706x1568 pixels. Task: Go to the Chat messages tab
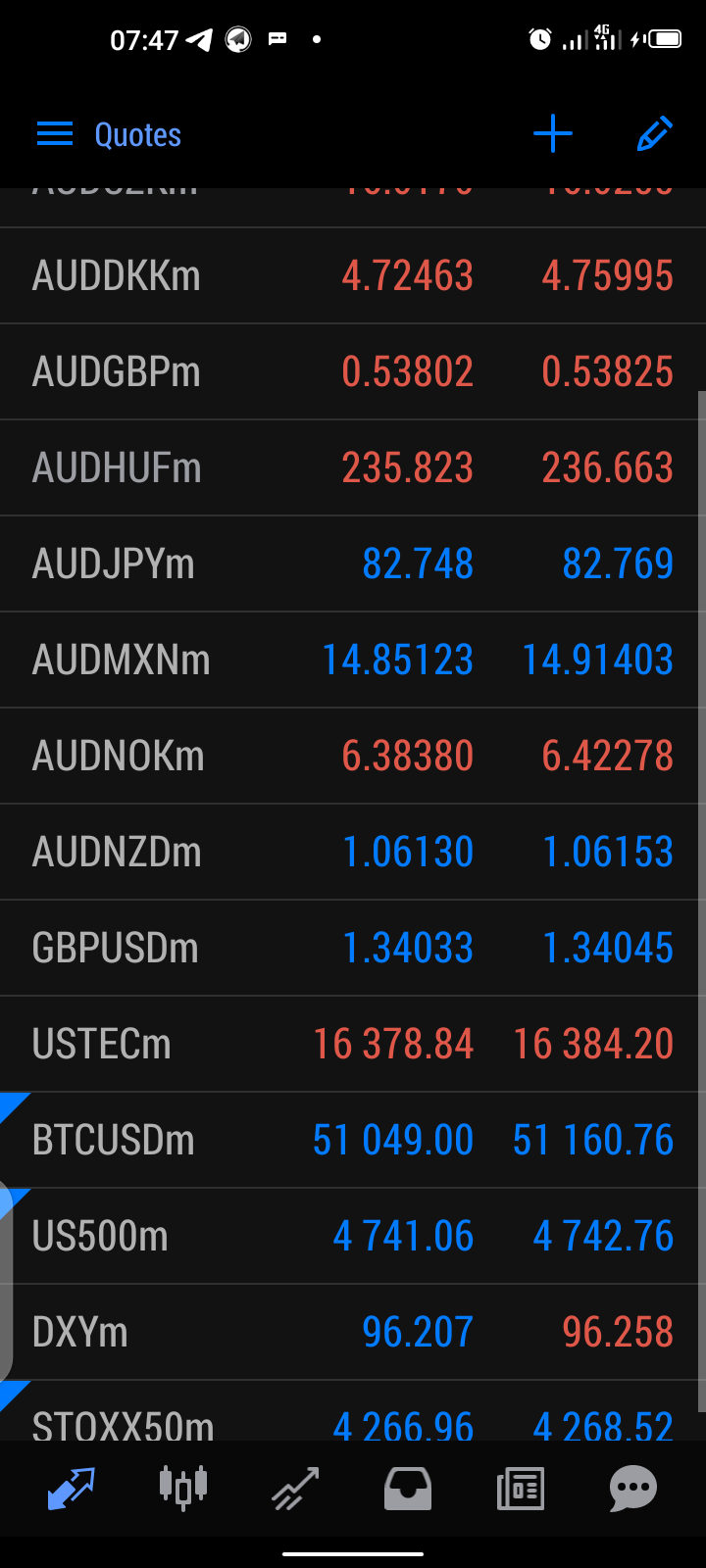pyautogui.click(x=632, y=1489)
